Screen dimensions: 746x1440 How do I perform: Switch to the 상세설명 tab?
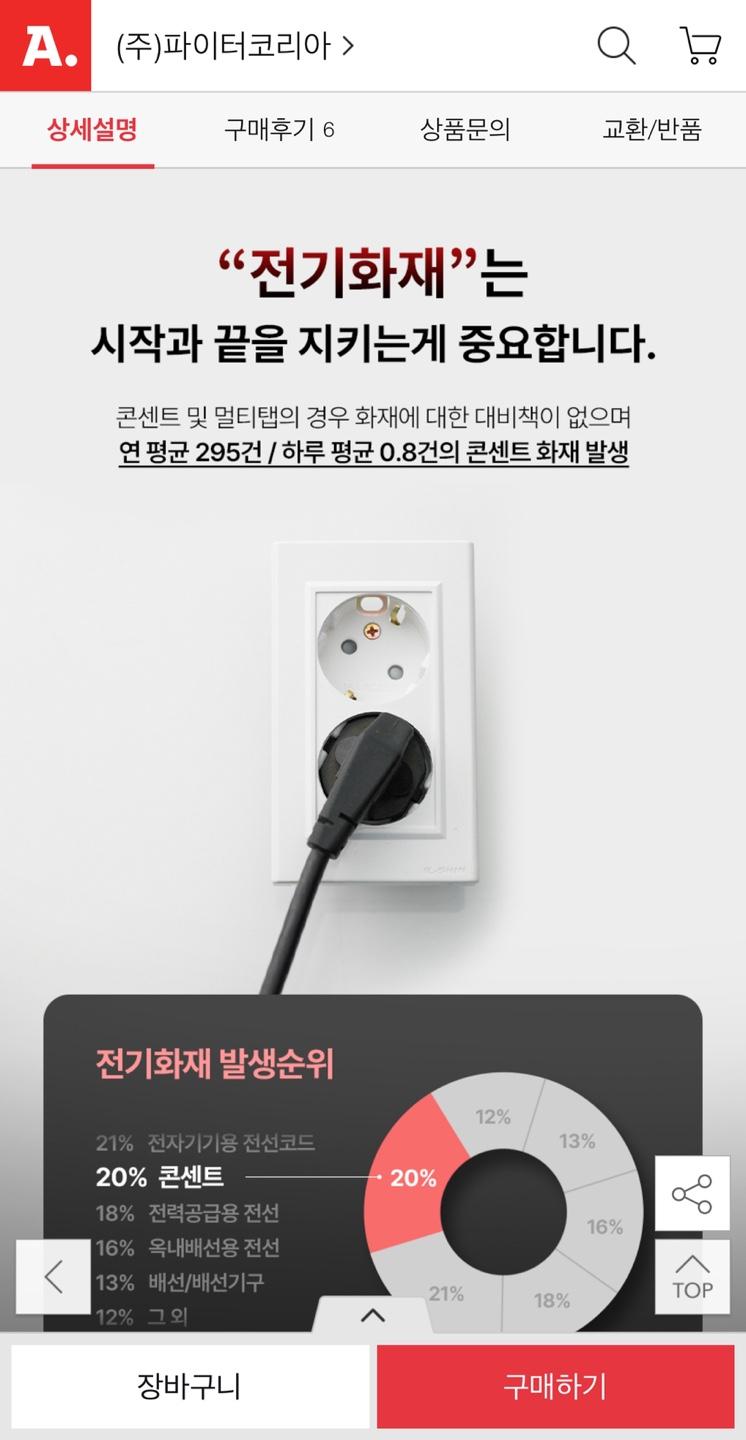pos(92,129)
